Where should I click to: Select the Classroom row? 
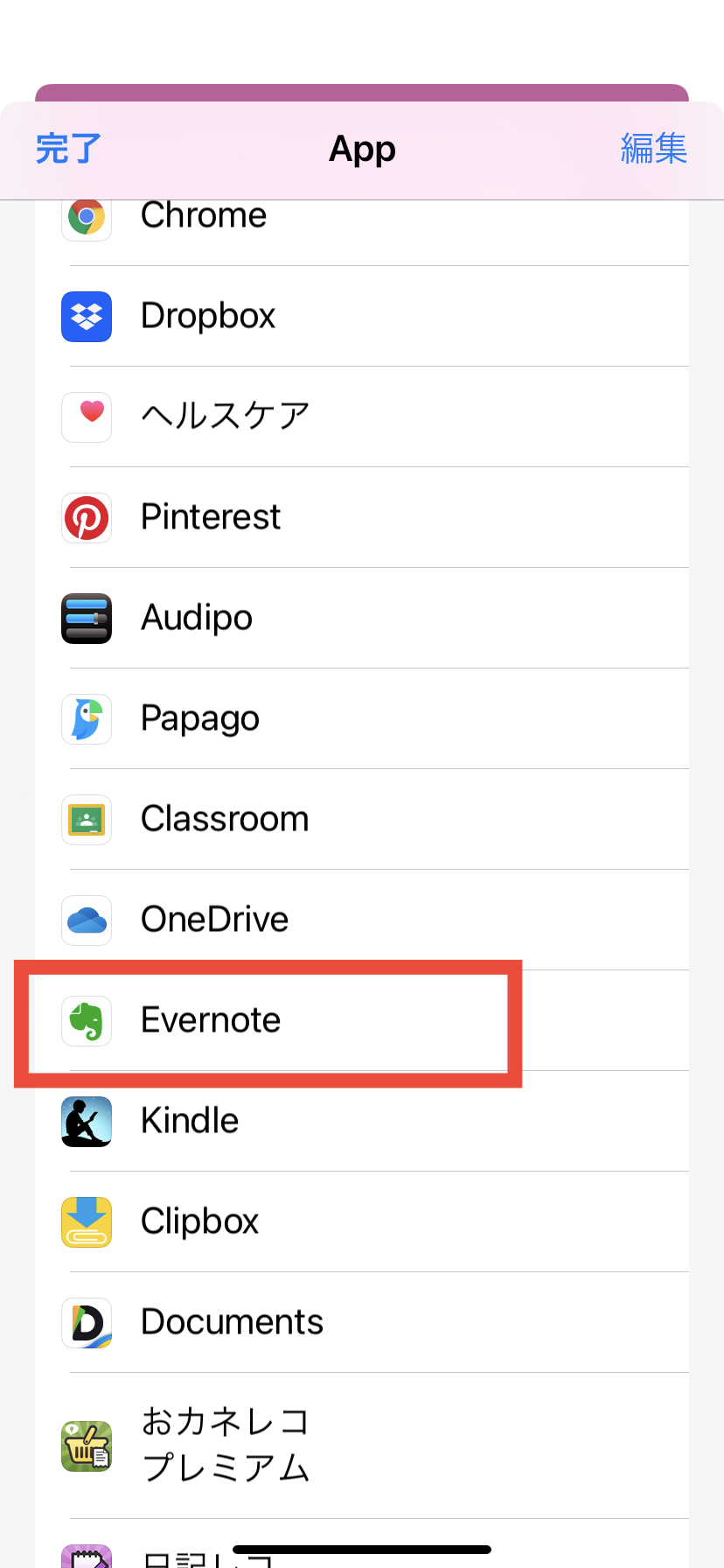click(x=225, y=819)
